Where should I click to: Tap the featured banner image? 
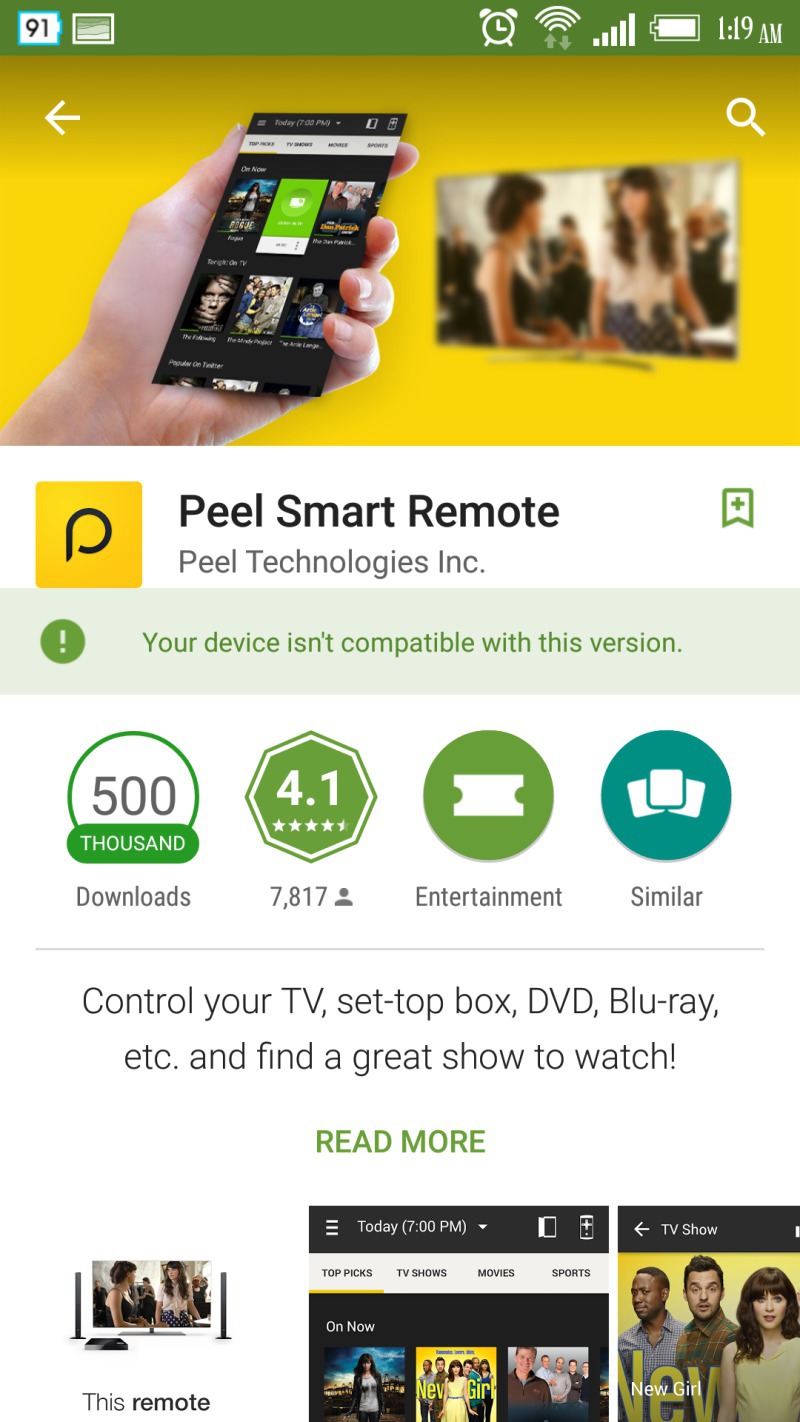click(400, 251)
